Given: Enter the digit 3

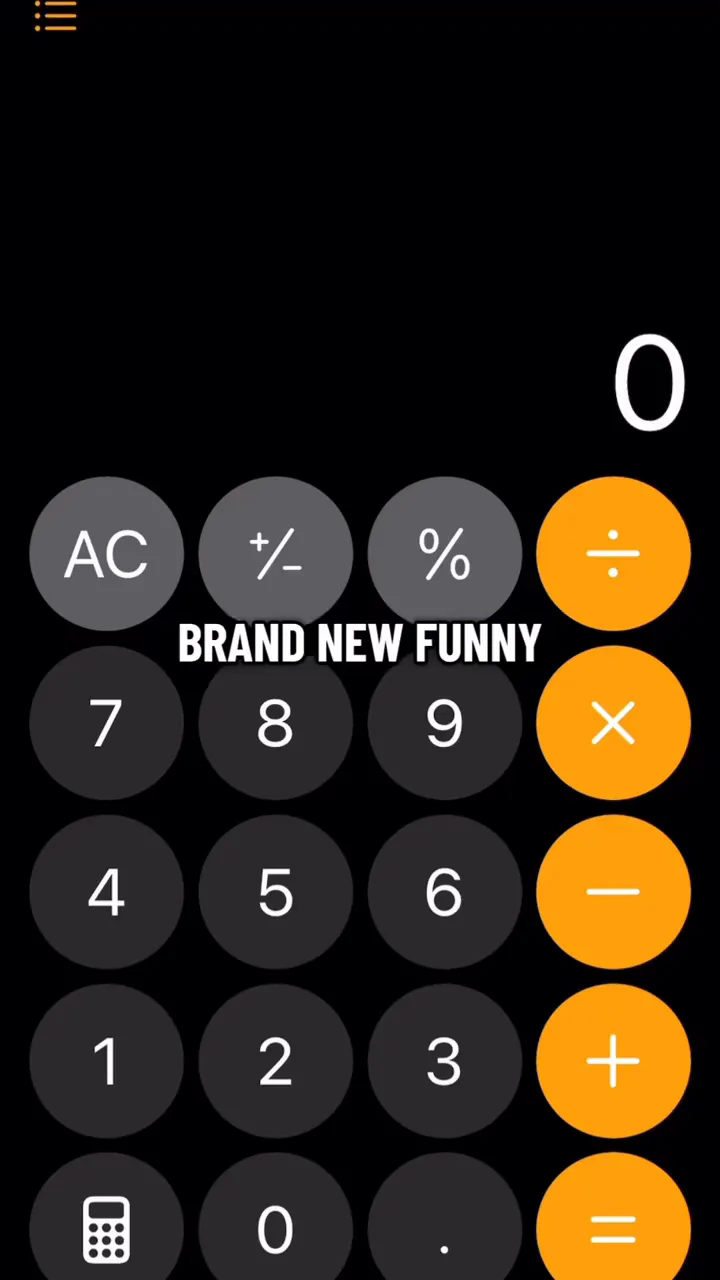Looking at the screenshot, I should click(444, 1060).
